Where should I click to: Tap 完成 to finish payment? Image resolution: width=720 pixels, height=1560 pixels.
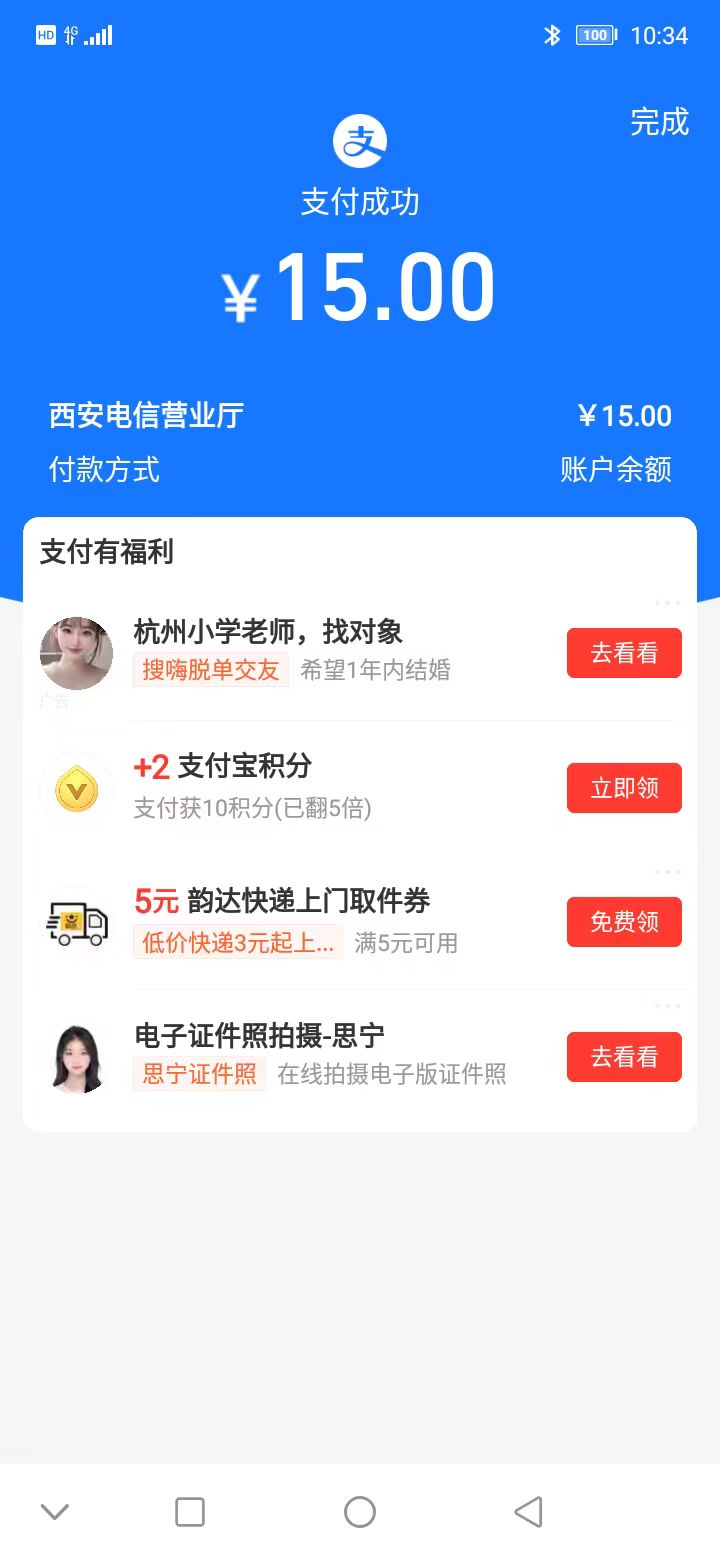point(659,122)
